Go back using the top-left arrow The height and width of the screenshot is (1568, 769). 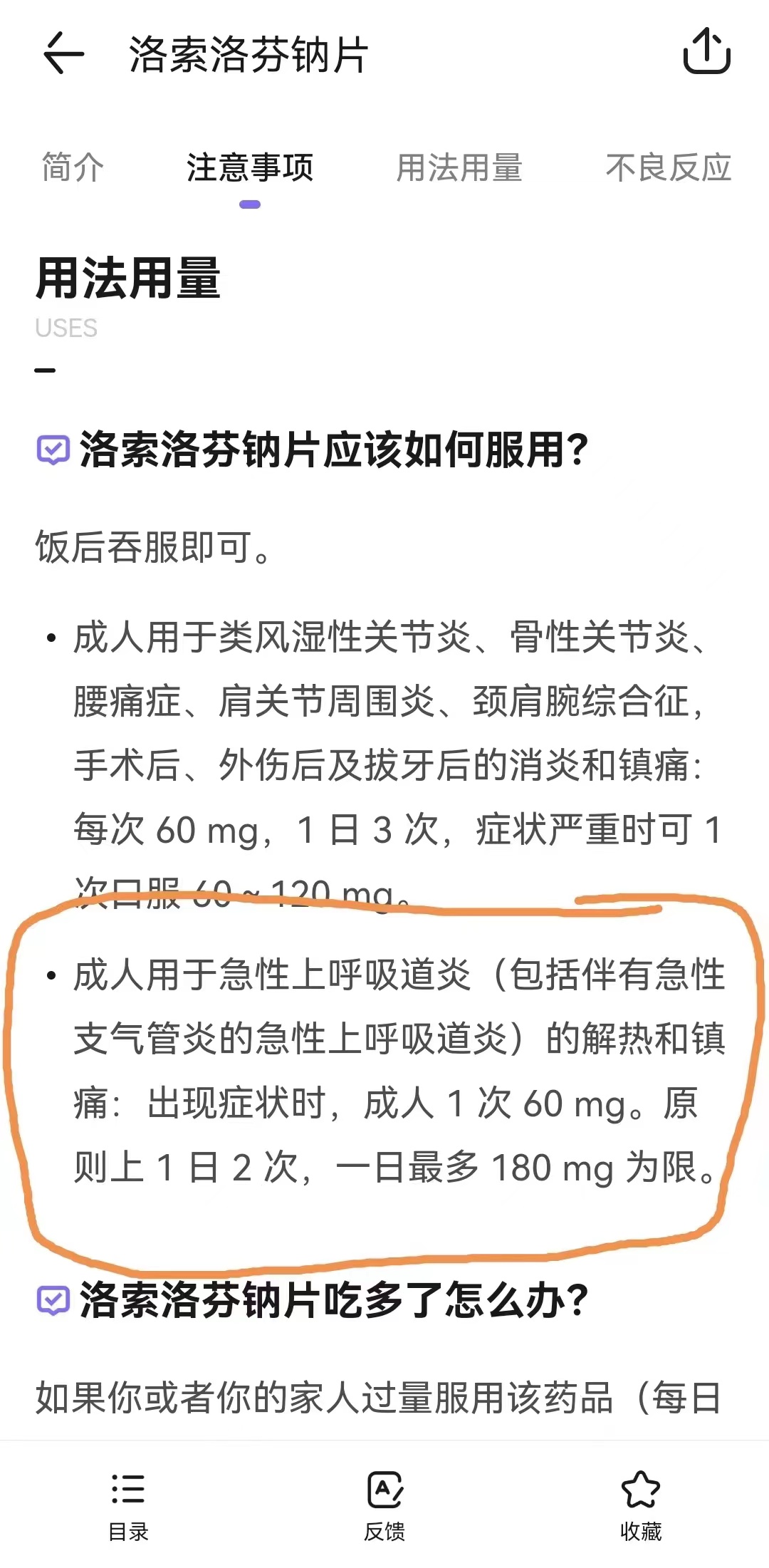64,53
